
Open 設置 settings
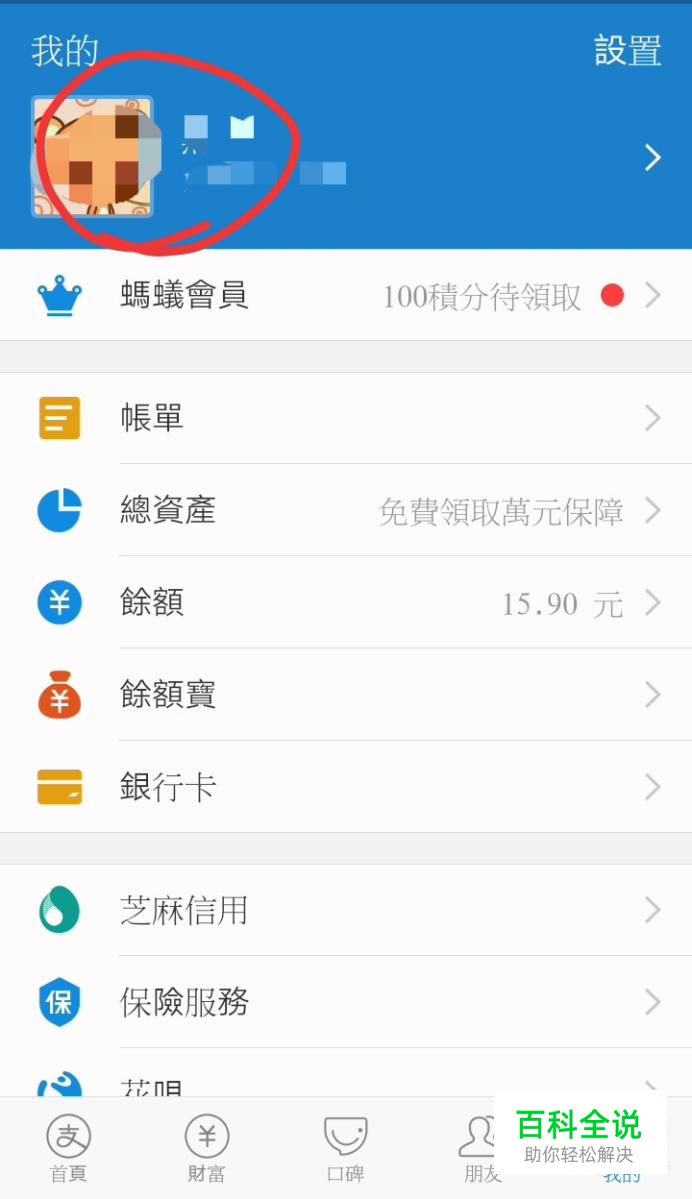pyautogui.click(x=627, y=51)
